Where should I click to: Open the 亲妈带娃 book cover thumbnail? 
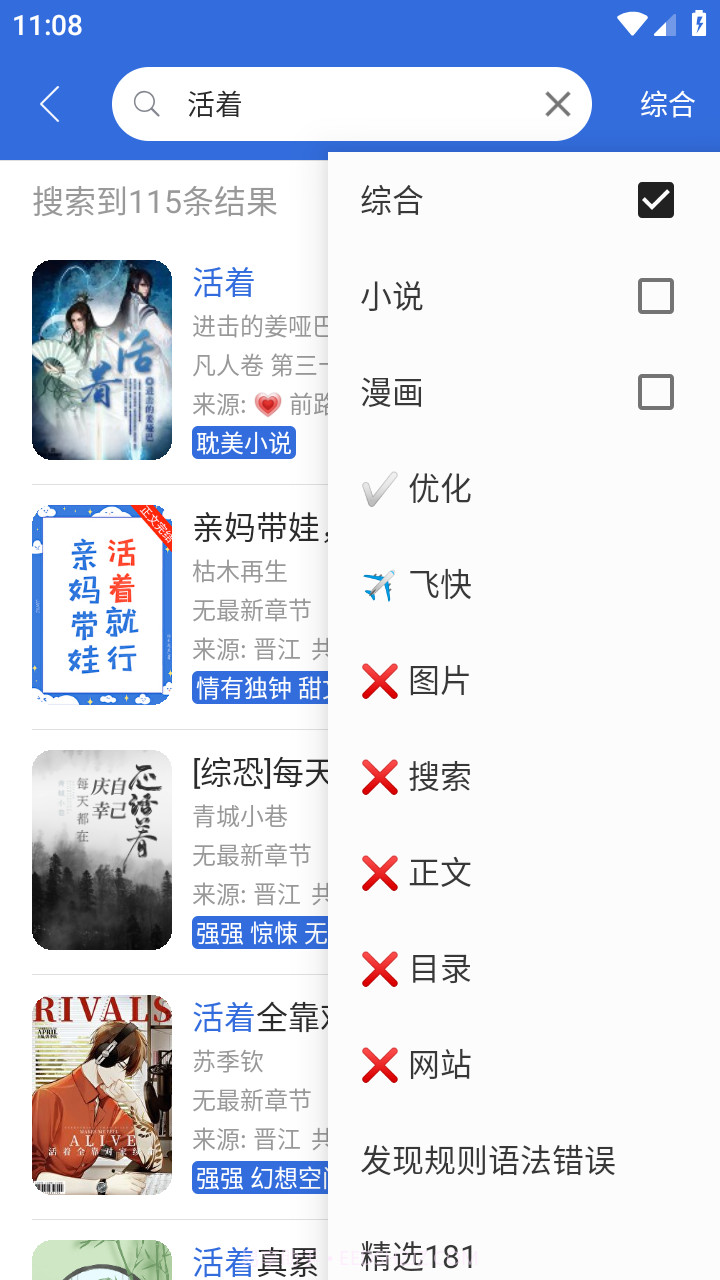click(x=101, y=604)
